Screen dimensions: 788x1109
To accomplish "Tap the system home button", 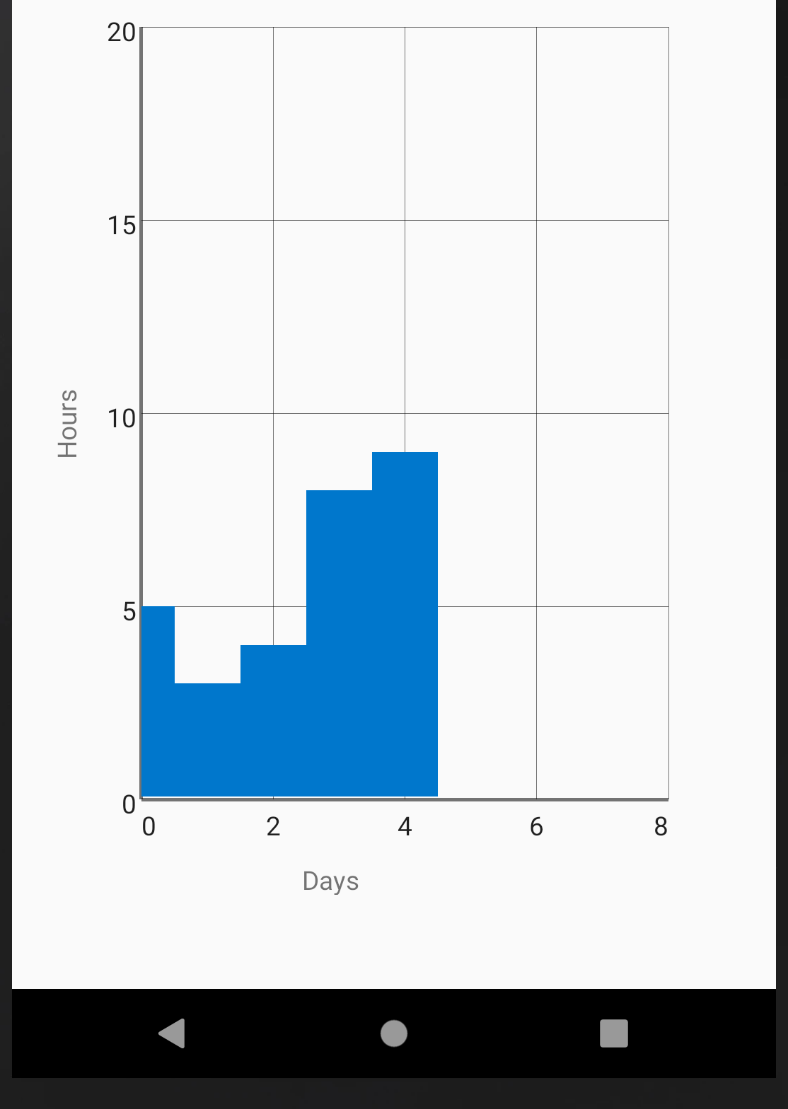I will coord(394,1033).
